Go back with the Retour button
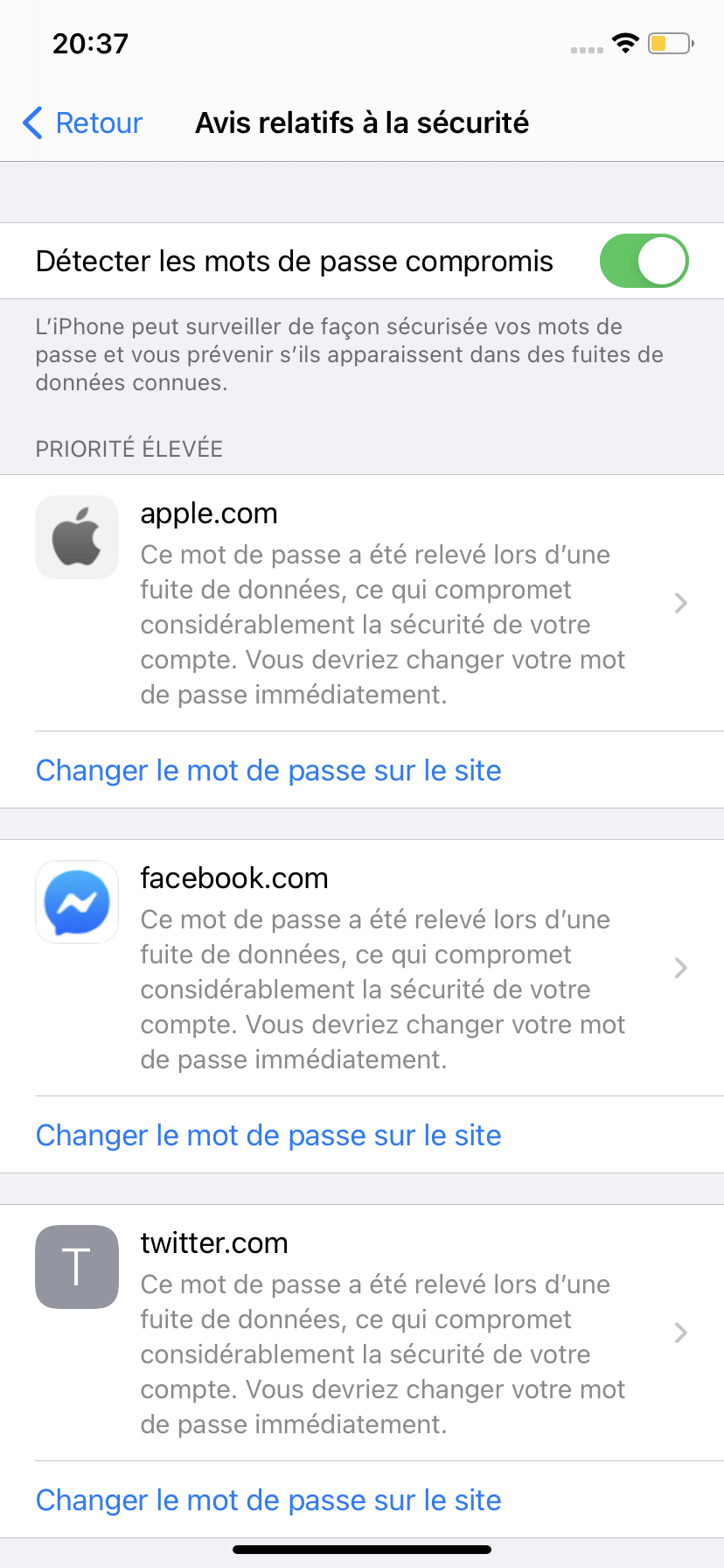The height and width of the screenshot is (1568, 724). [x=83, y=123]
